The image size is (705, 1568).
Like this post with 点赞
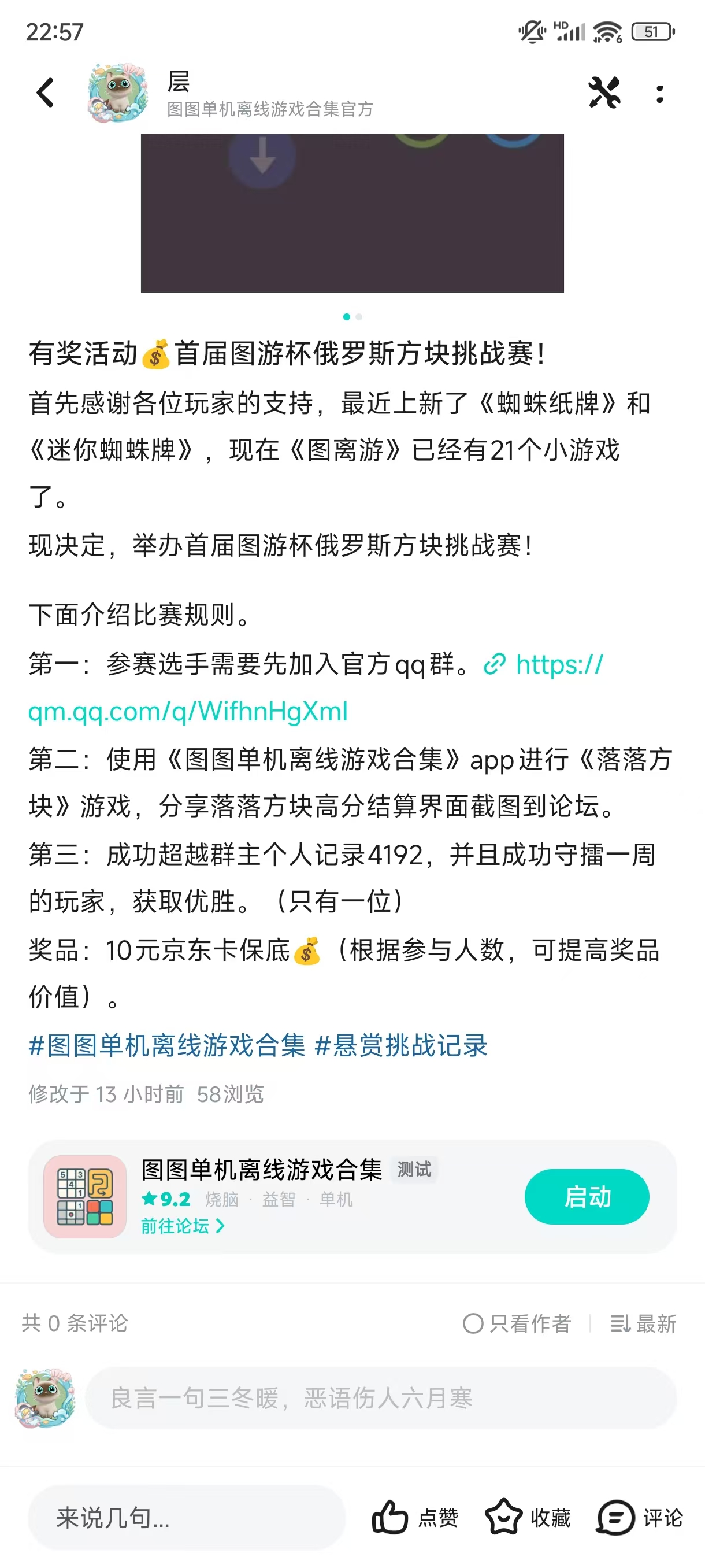click(x=415, y=1518)
